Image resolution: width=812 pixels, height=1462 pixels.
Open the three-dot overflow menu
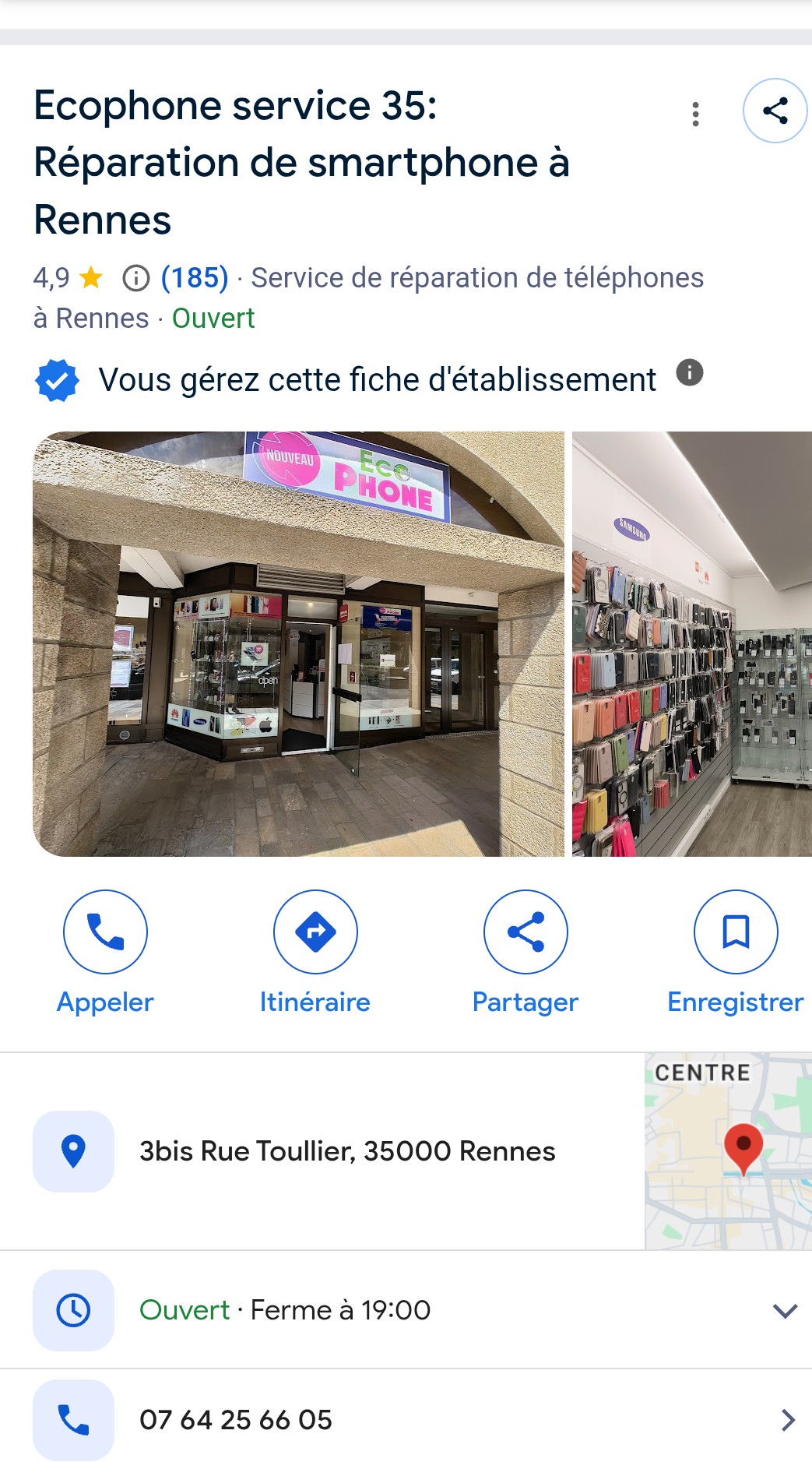695,114
